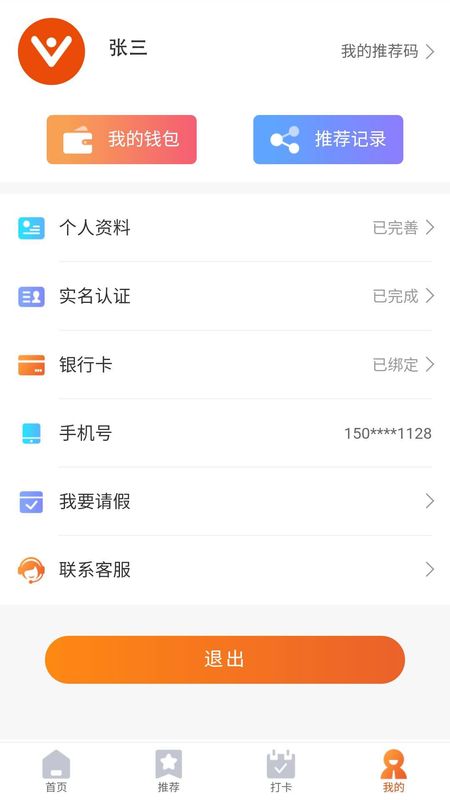The image size is (450, 800).
Task: Tap the orange profile avatar
Action: click(52, 52)
